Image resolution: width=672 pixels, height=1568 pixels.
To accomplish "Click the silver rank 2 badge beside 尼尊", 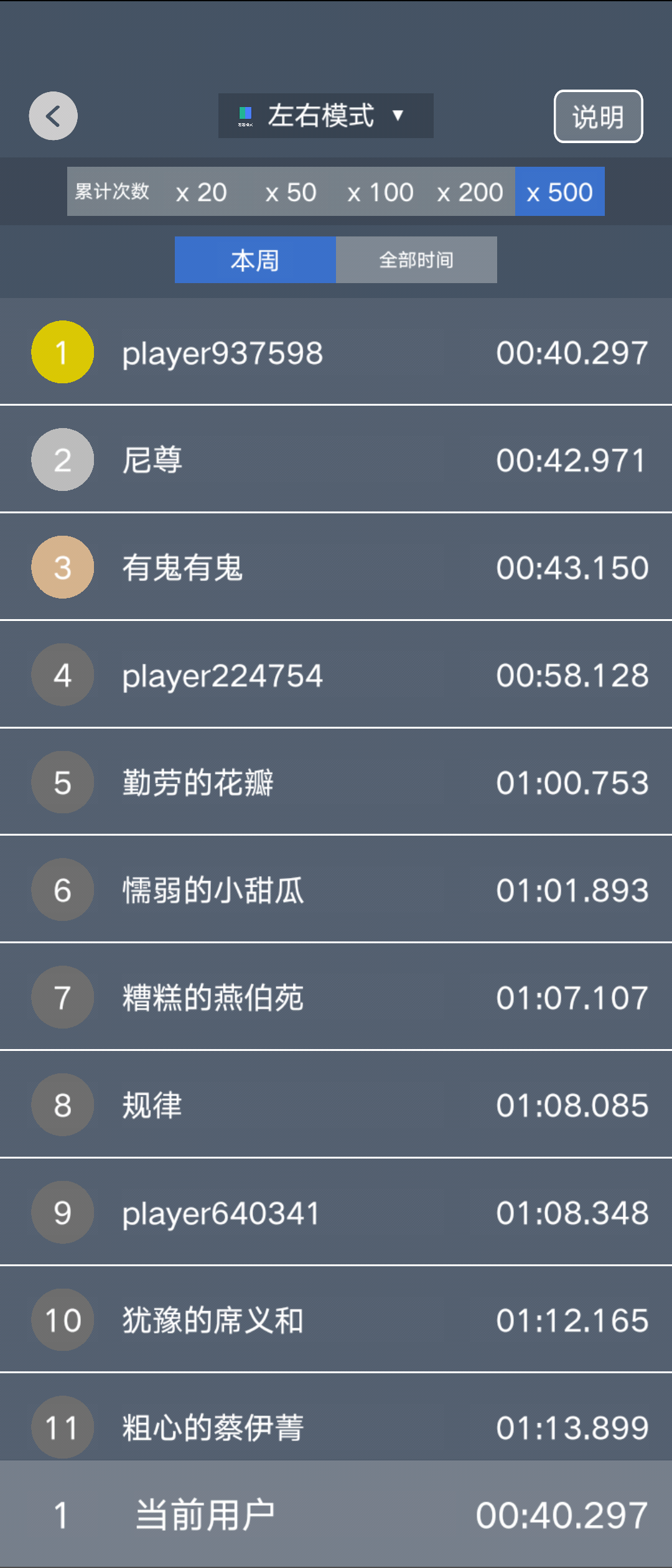I will click(62, 459).
